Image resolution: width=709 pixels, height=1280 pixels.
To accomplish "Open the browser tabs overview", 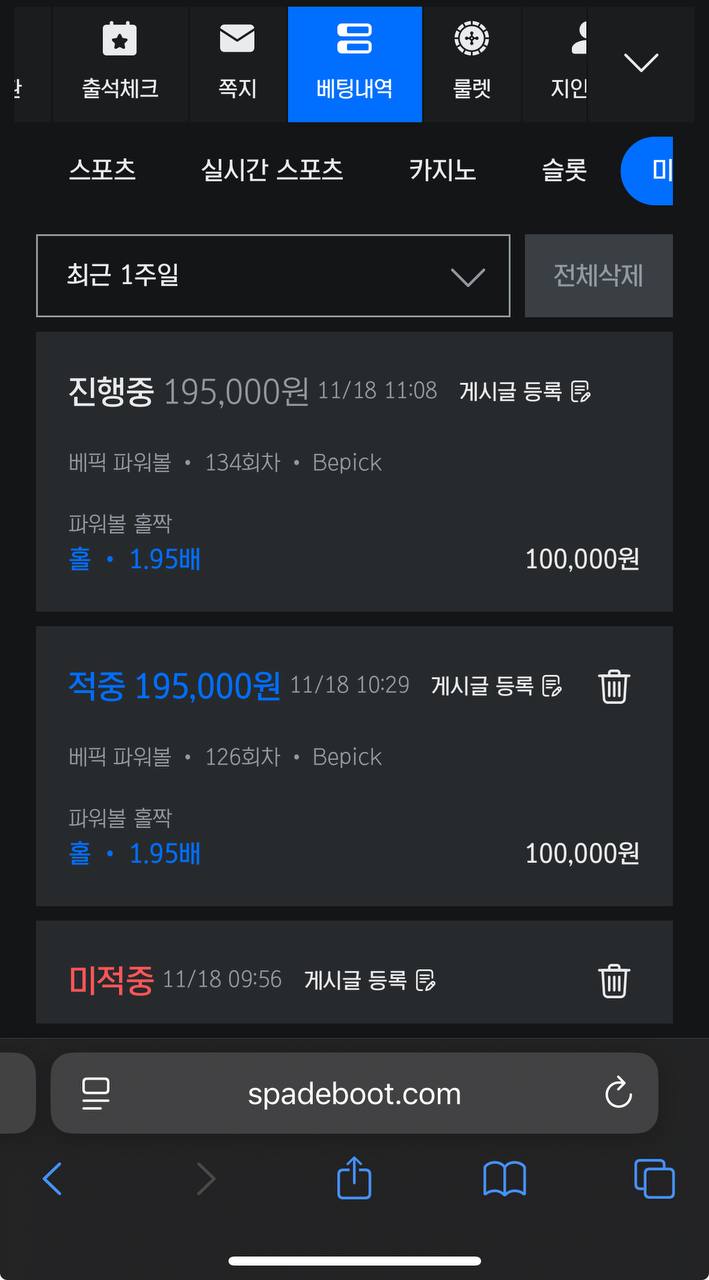I will (655, 1180).
